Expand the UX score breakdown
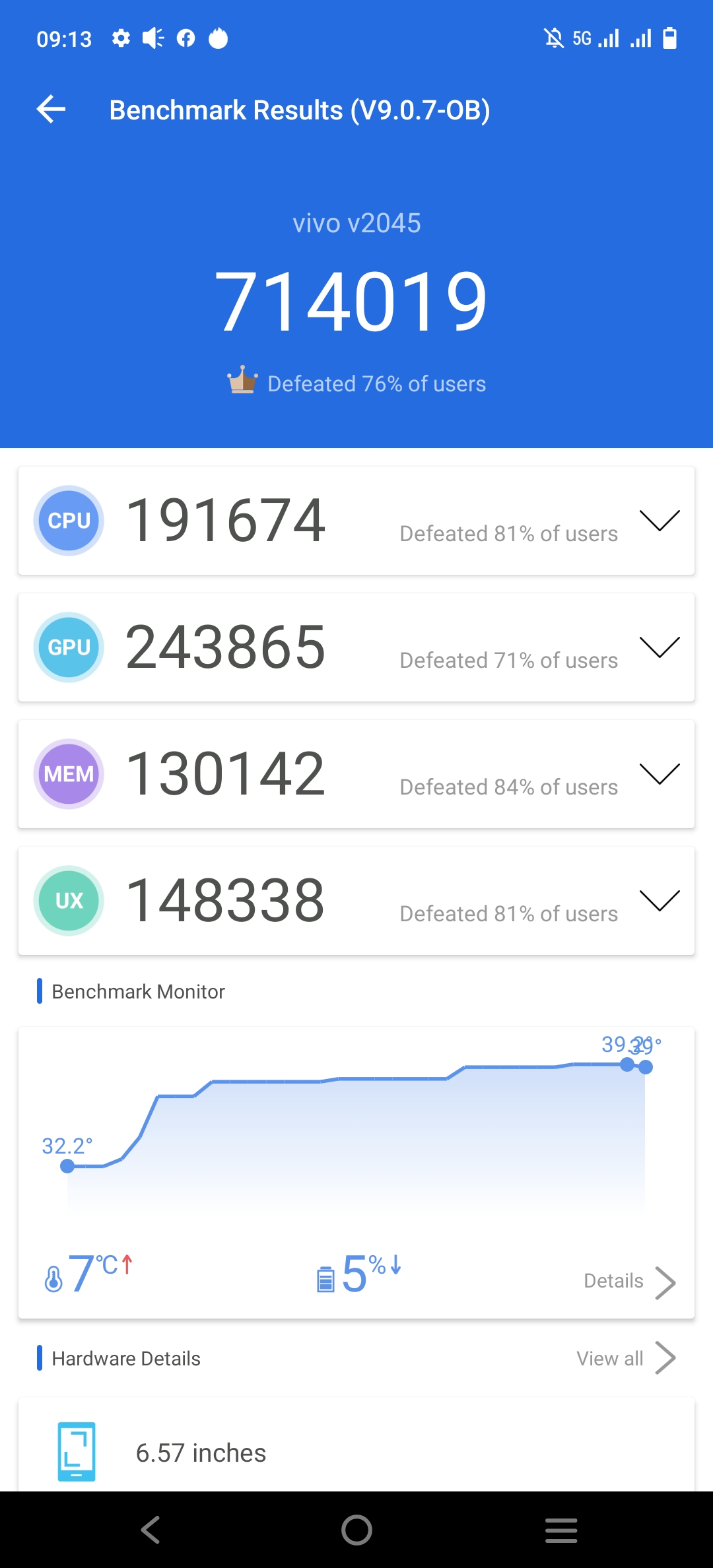713x1568 pixels. [659, 901]
